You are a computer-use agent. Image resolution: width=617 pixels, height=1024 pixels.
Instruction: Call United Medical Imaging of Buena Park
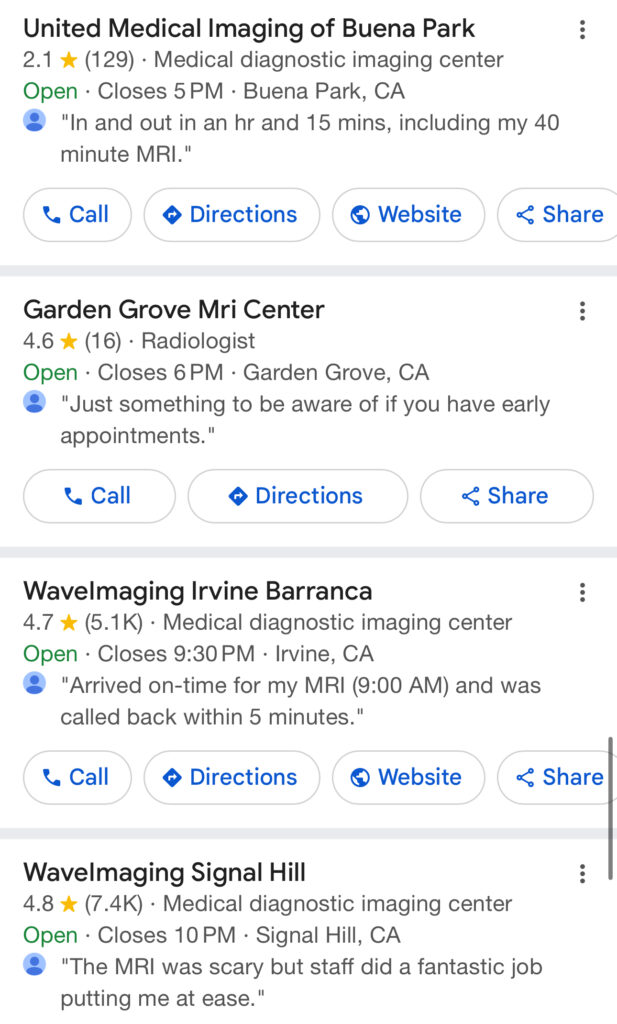point(77,214)
